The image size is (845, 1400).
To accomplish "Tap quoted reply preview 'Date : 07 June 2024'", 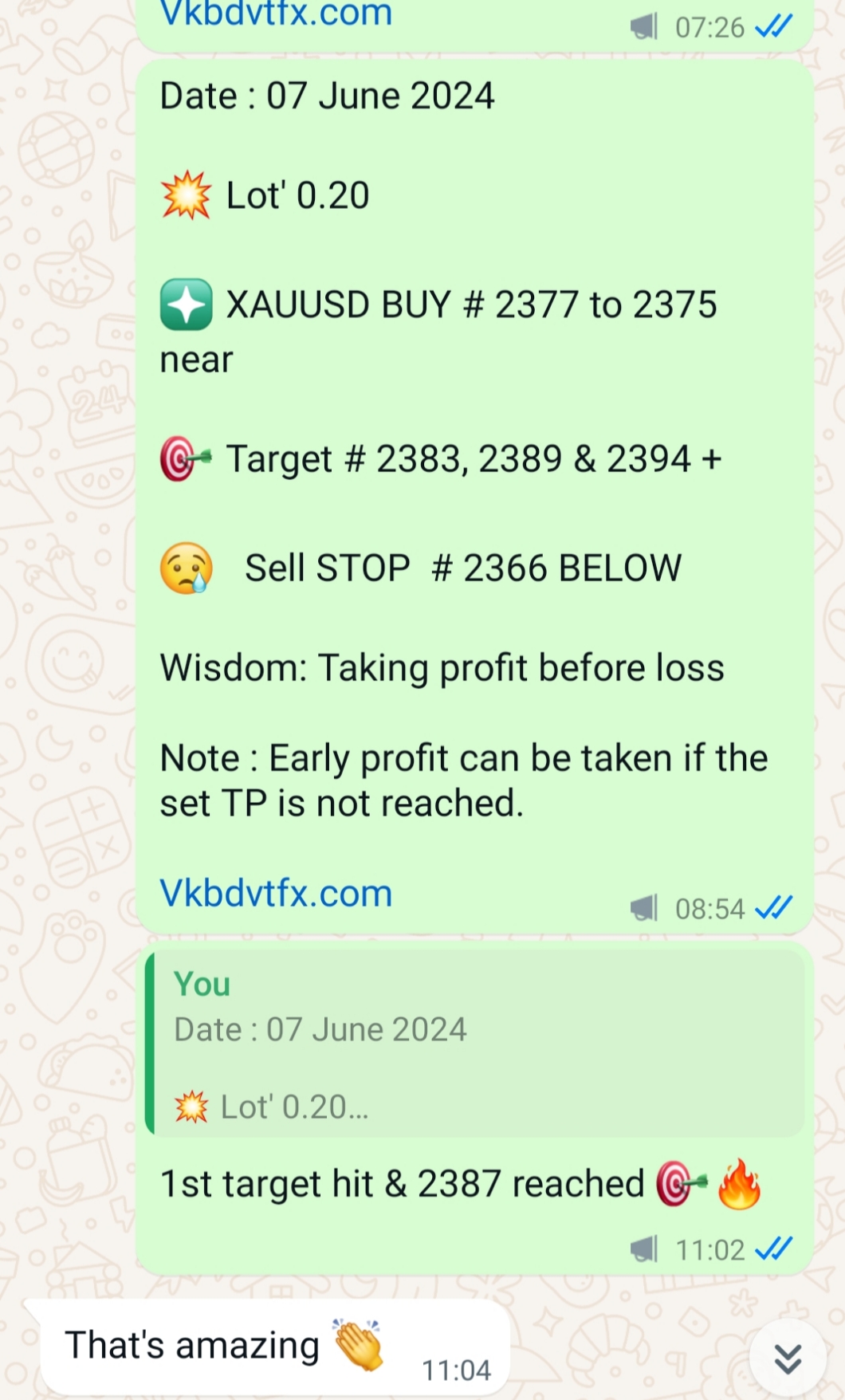I will 475,1043.
